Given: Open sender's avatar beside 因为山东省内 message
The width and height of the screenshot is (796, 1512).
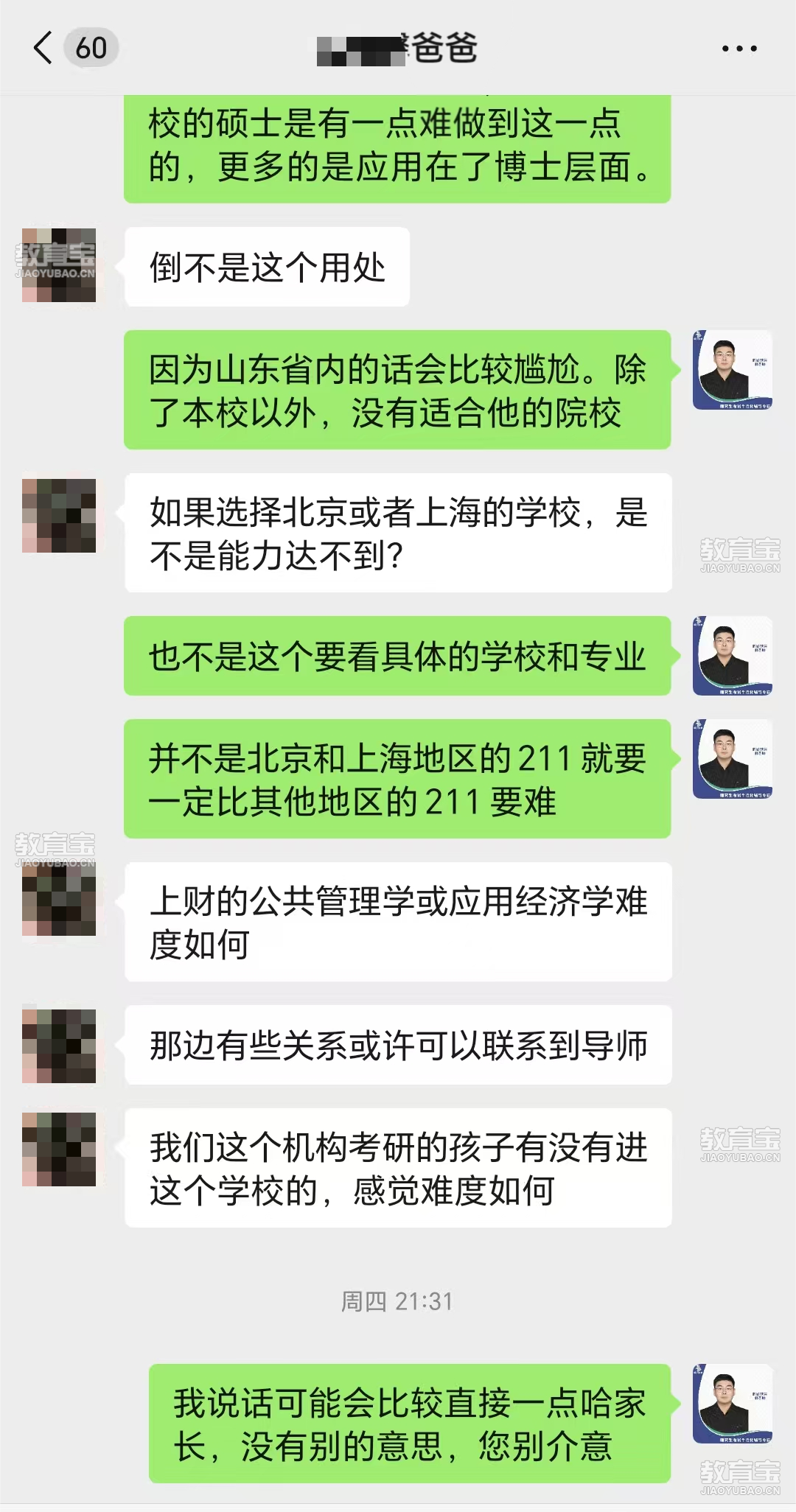Looking at the screenshot, I should [x=732, y=370].
